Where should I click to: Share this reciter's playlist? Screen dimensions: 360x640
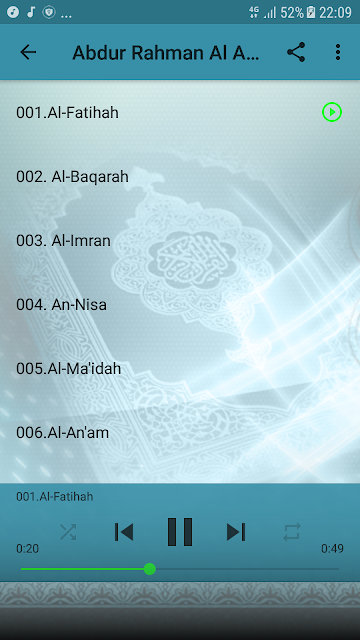point(296,52)
